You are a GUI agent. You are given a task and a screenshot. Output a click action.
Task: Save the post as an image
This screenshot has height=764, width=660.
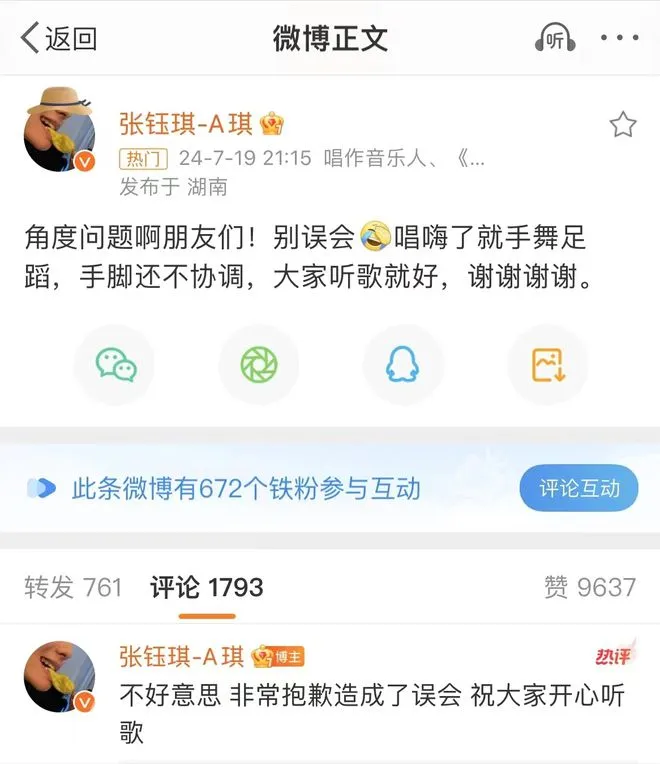(x=547, y=365)
